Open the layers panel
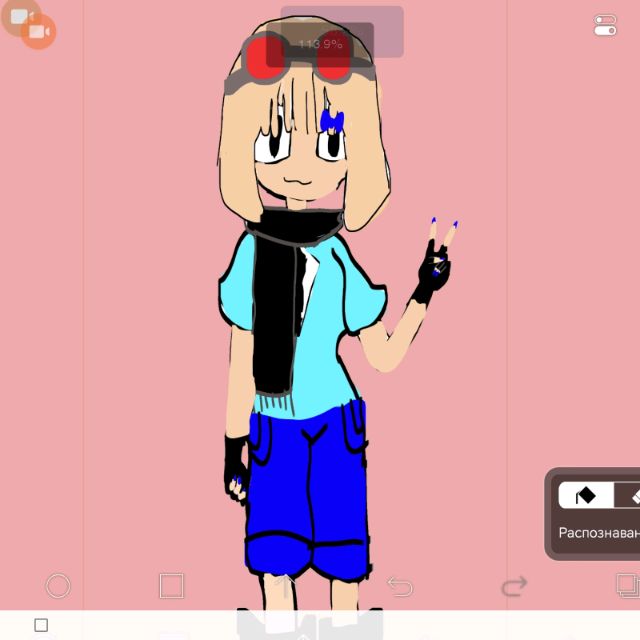The width and height of the screenshot is (640, 640). 627,584
